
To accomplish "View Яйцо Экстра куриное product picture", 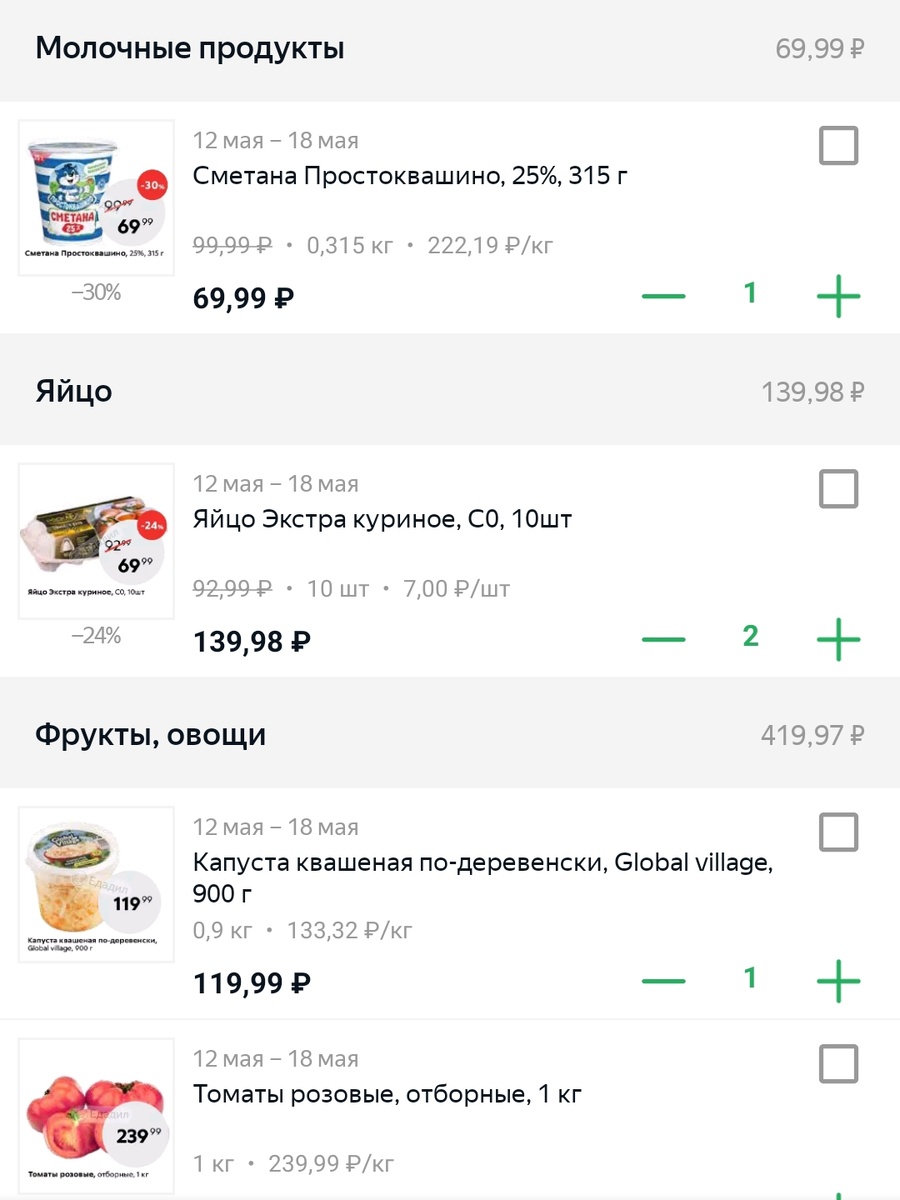I will tap(96, 541).
